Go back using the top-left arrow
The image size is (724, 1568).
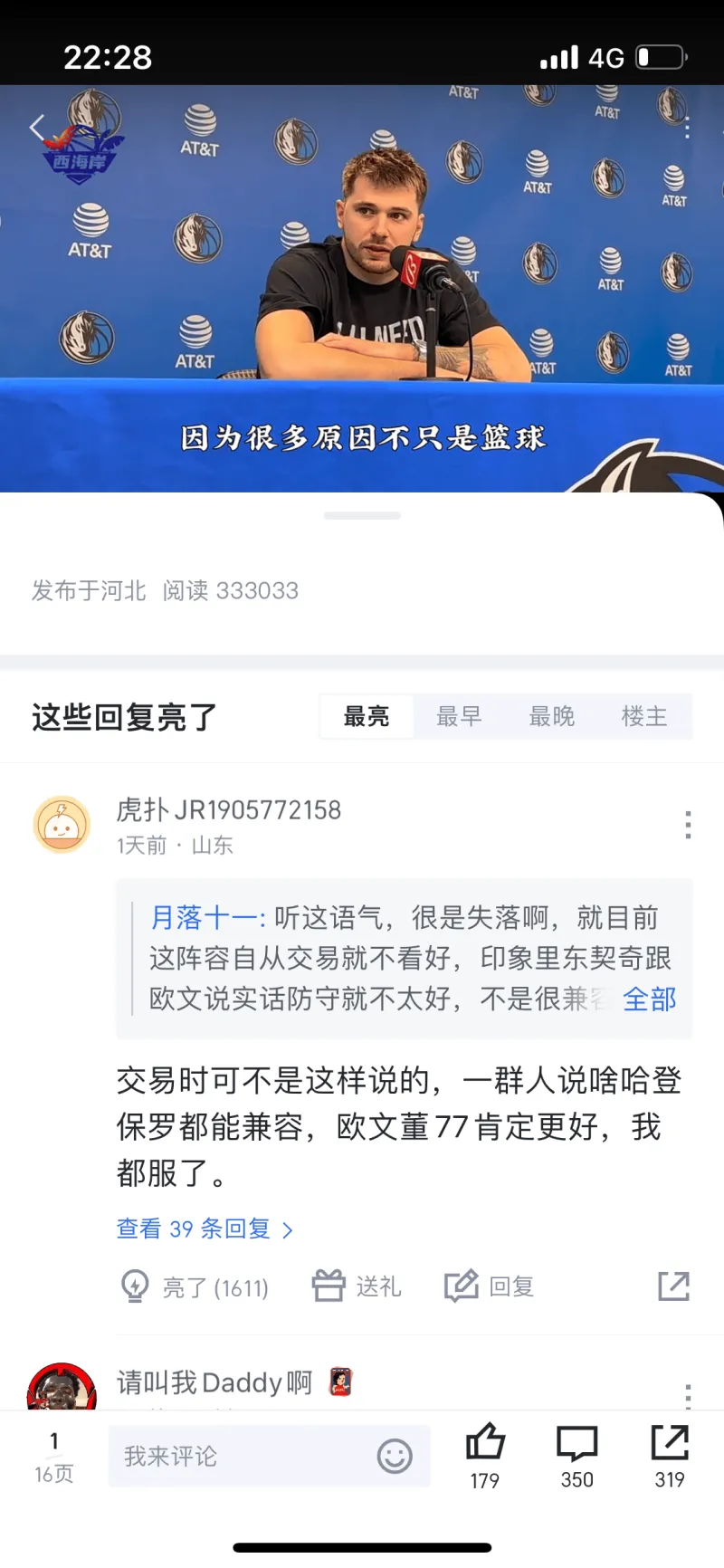(x=37, y=128)
